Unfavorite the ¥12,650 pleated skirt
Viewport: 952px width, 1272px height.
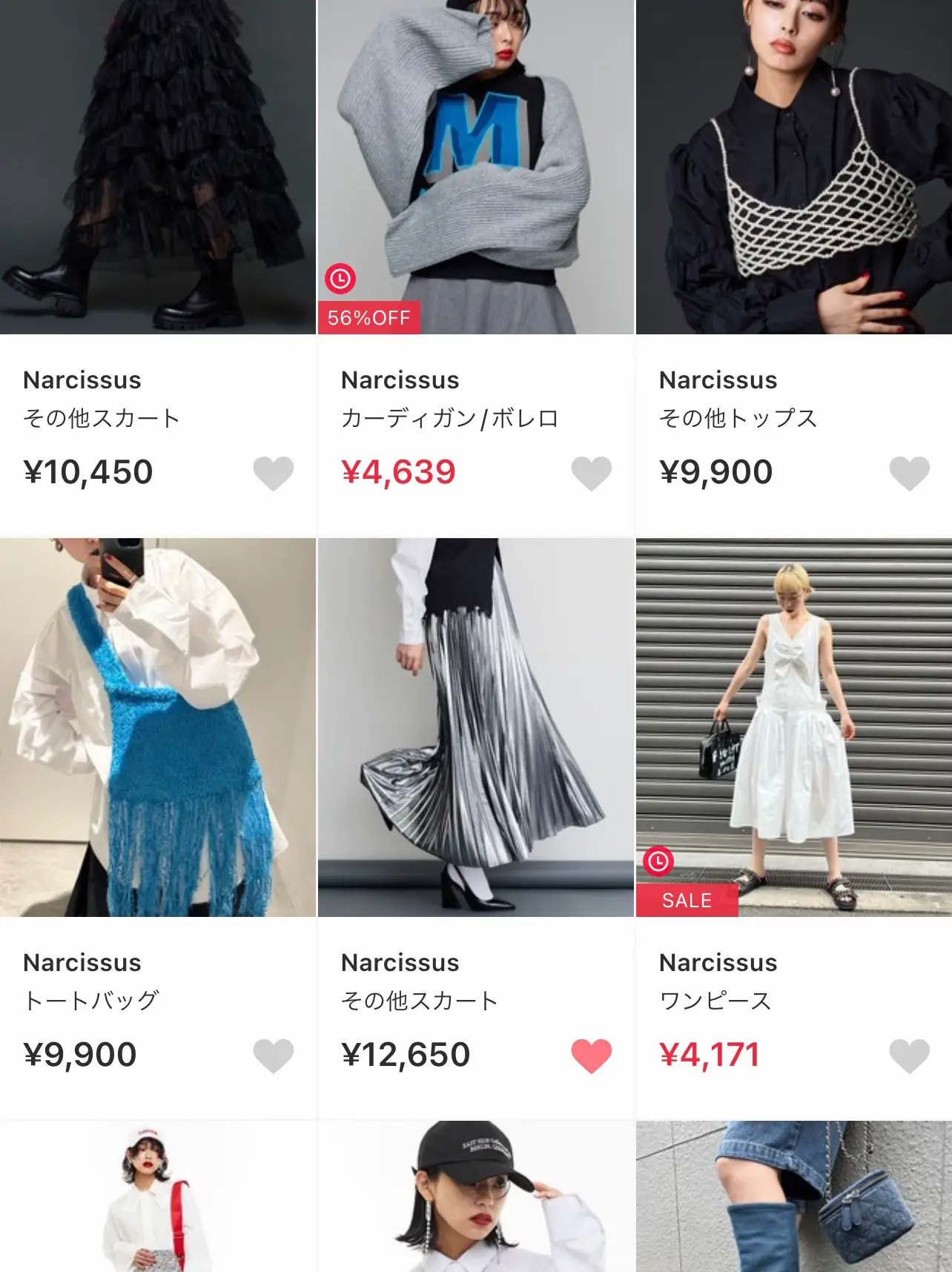coord(591,1056)
